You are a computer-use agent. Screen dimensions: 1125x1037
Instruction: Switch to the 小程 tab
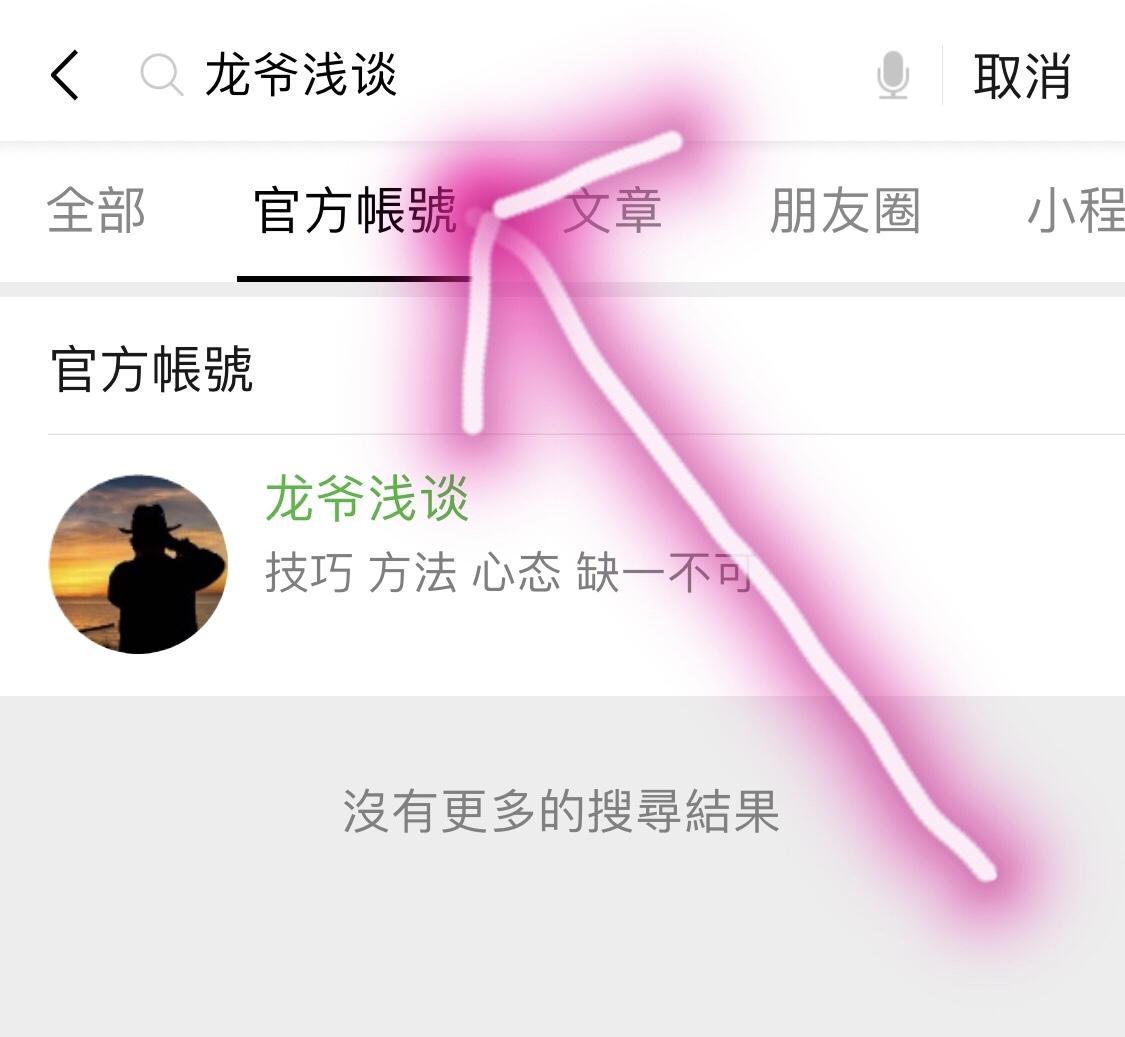(x=1075, y=212)
